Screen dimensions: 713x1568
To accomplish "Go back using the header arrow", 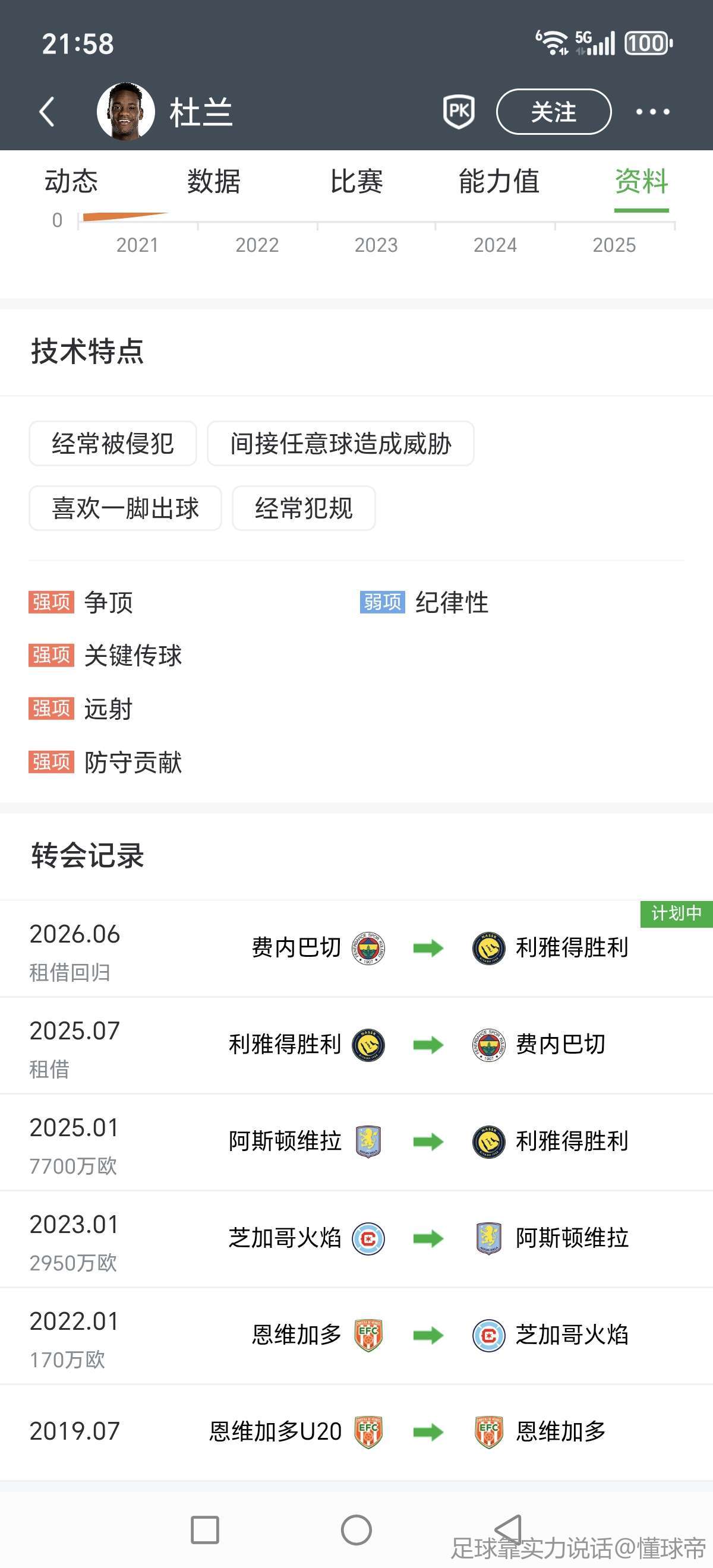I will [x=47, y=112].
